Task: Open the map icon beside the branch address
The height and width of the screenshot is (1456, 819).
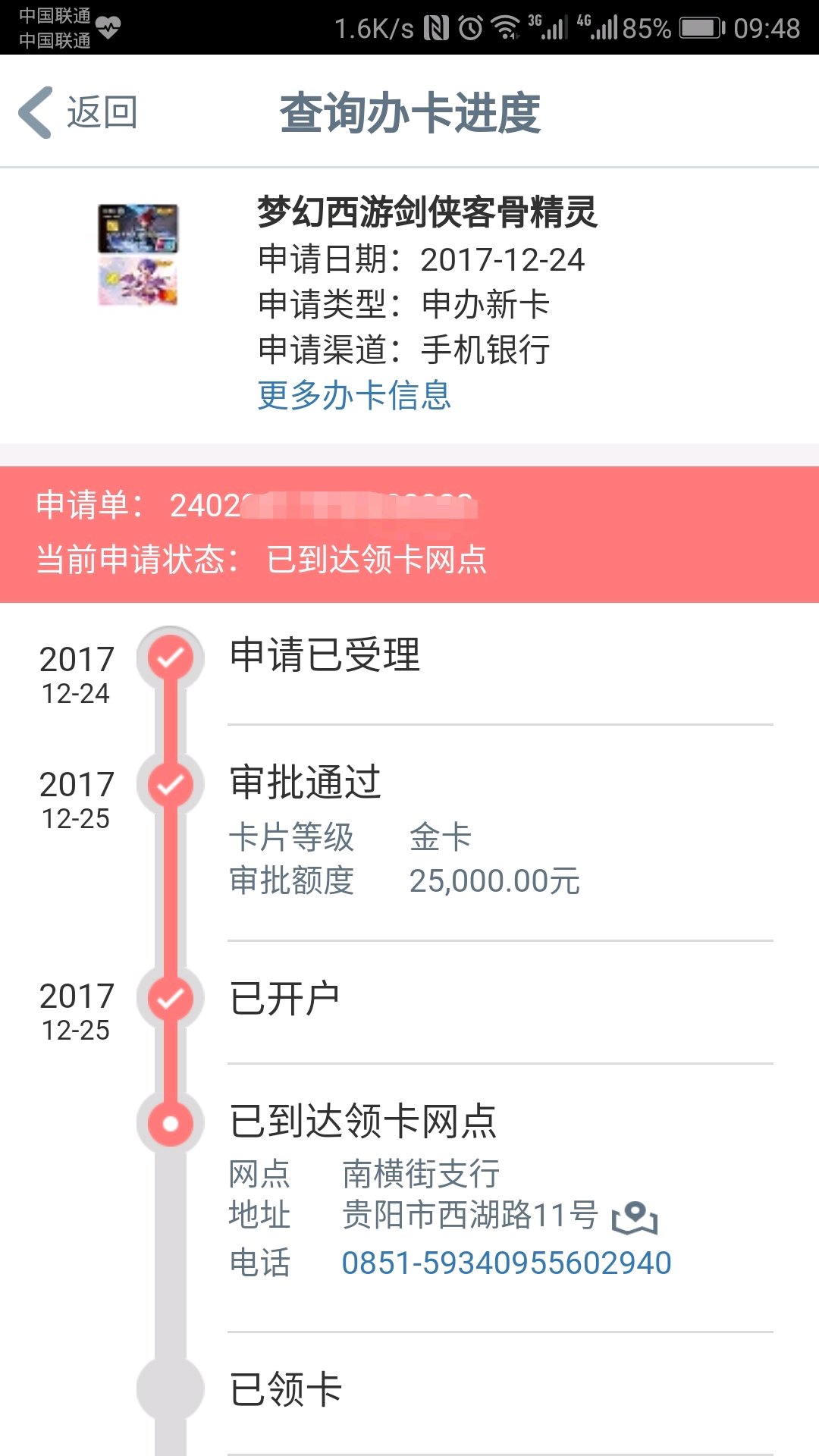Action: pyautogui.click(x=635, y=1218)
